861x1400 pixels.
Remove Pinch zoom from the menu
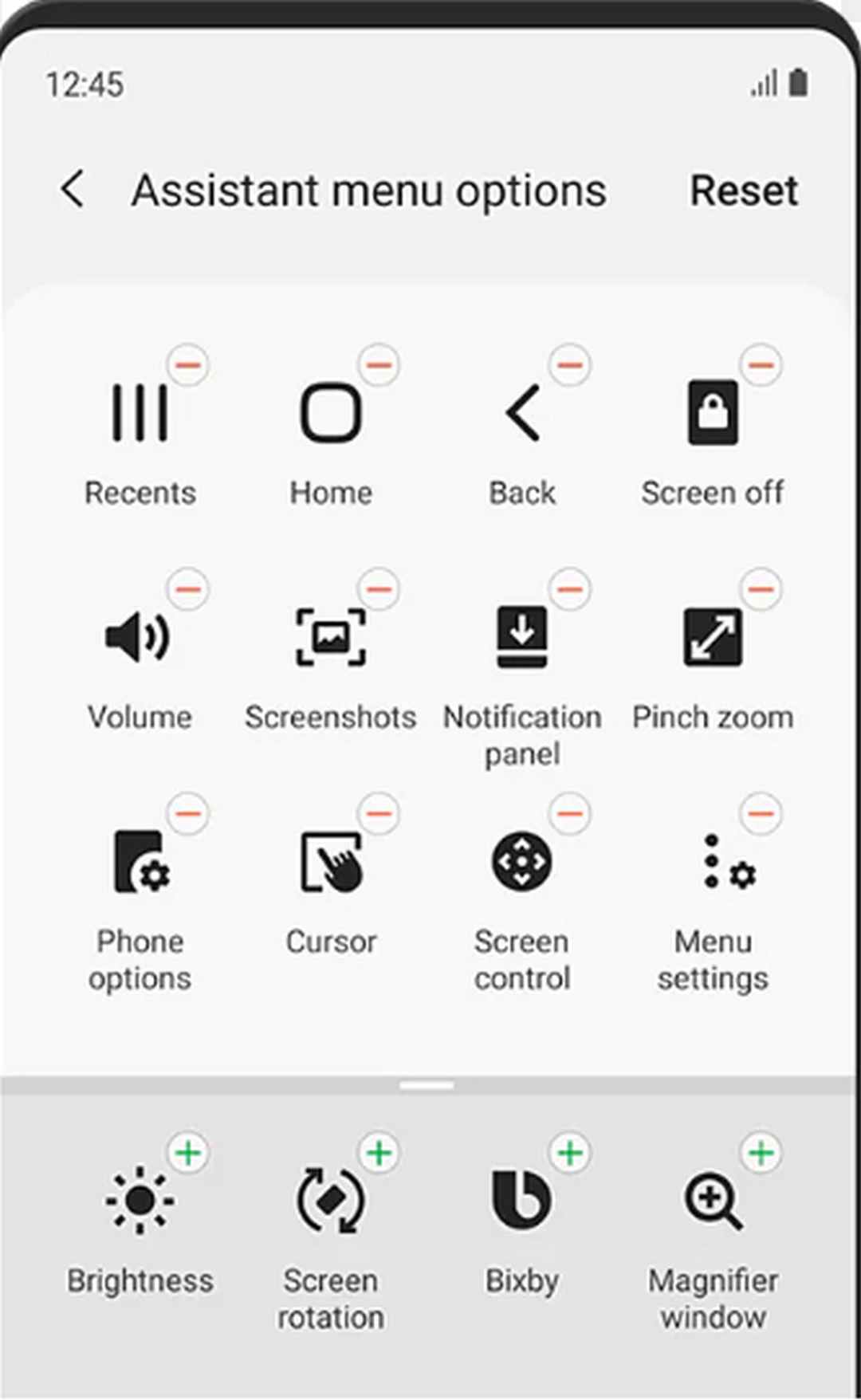coord(761,589)
